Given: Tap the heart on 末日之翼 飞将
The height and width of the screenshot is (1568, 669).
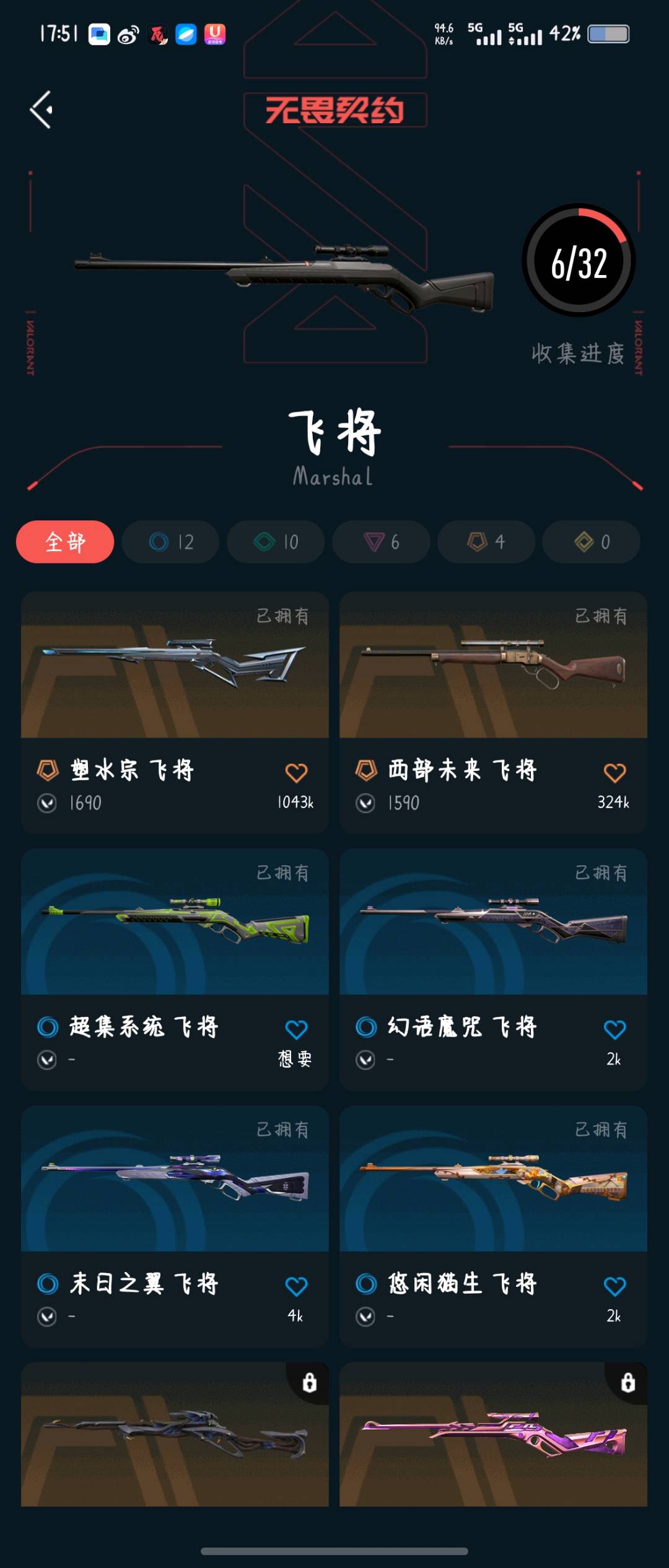Looking at the screenshot, I should point(296,1286).
